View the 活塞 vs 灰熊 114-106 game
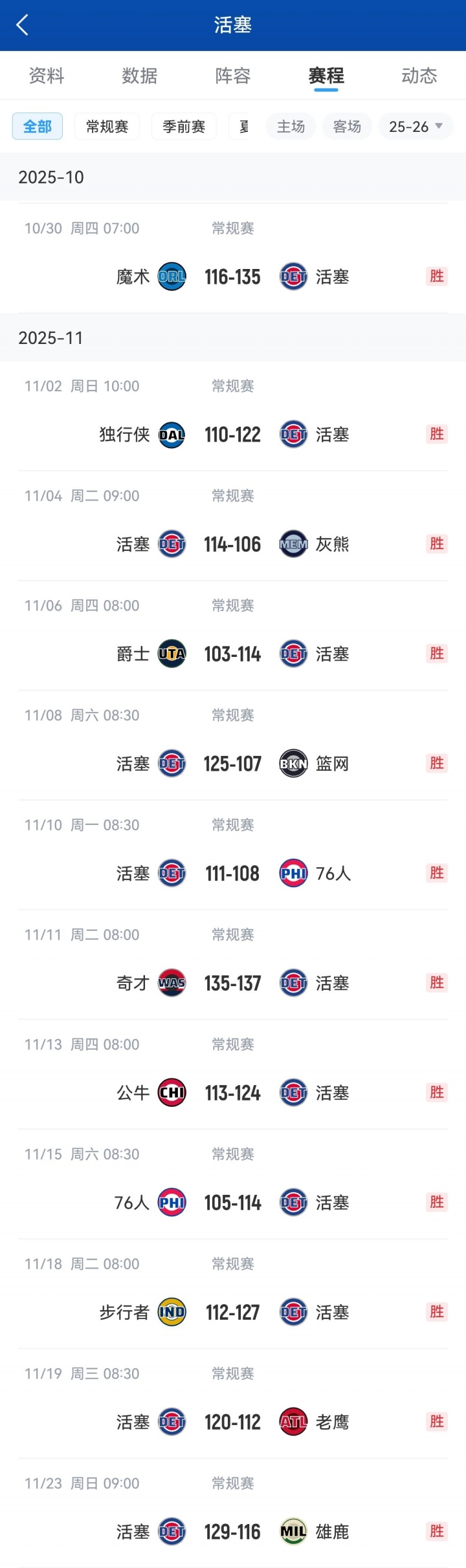466x1568 pixels. coord(233,544)
